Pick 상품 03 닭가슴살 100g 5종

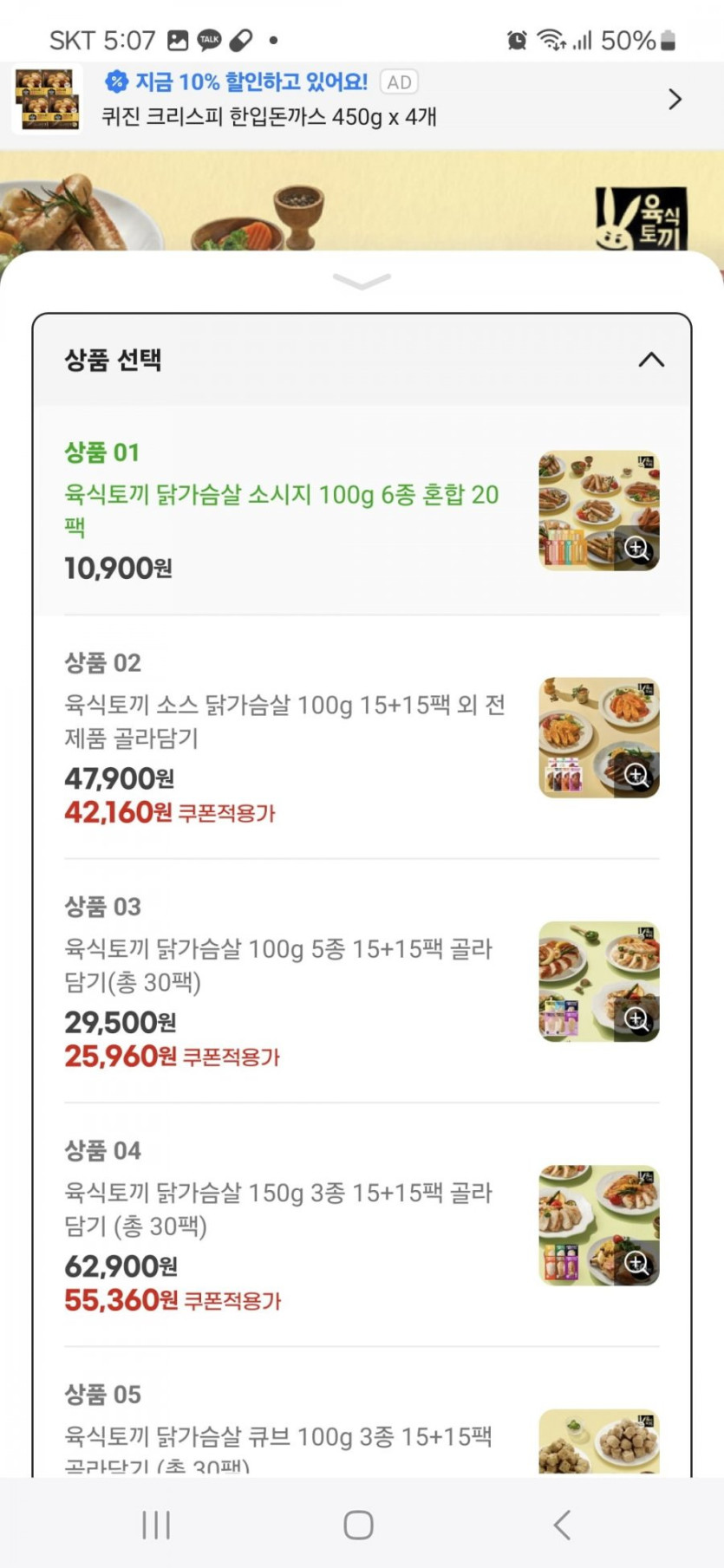coord(282,980)
